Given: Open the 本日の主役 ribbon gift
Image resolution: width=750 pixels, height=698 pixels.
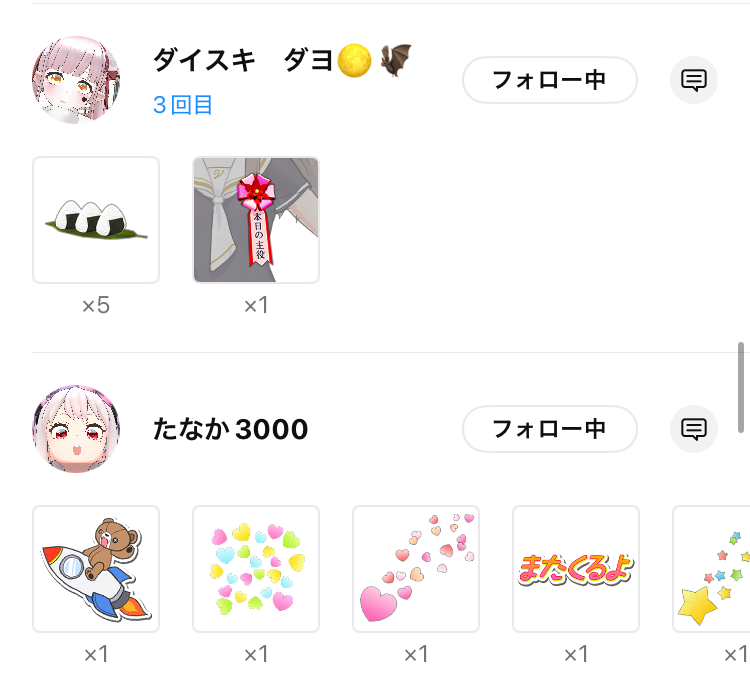Looking at the screenshot, I should pyautogui.click(x=256, y=220).
